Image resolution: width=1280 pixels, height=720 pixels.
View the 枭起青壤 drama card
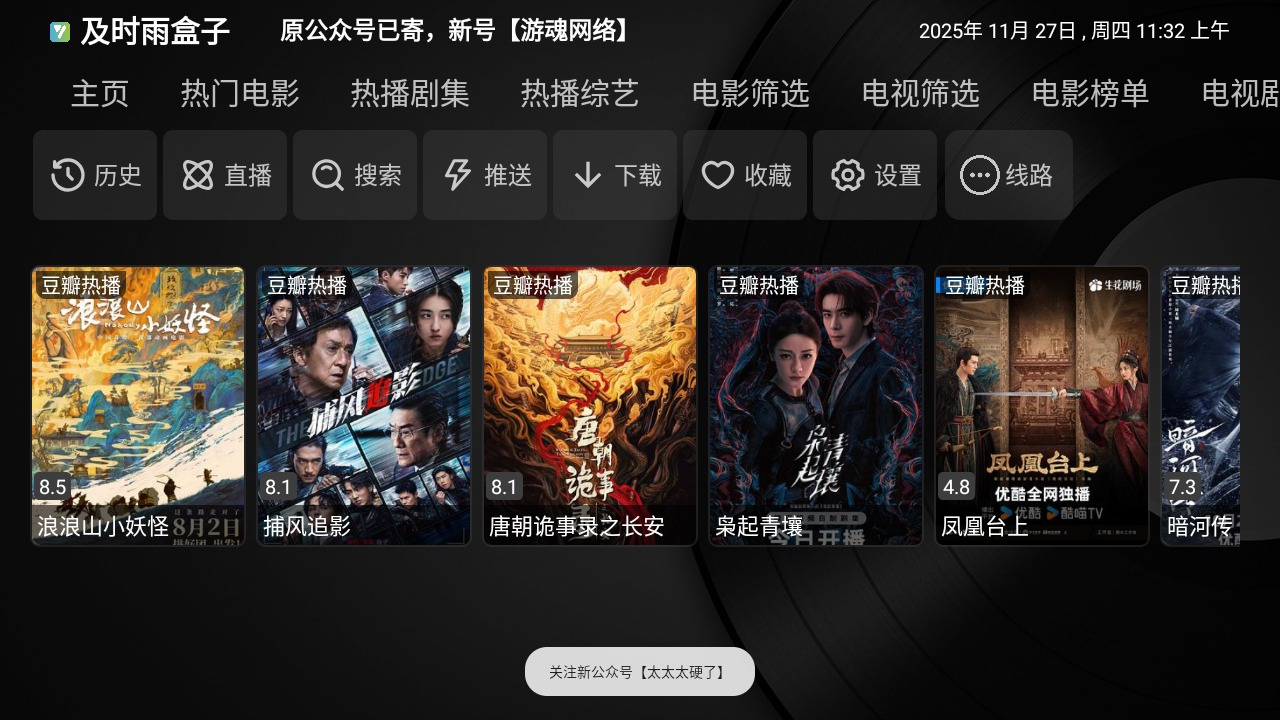coord(816,405)
